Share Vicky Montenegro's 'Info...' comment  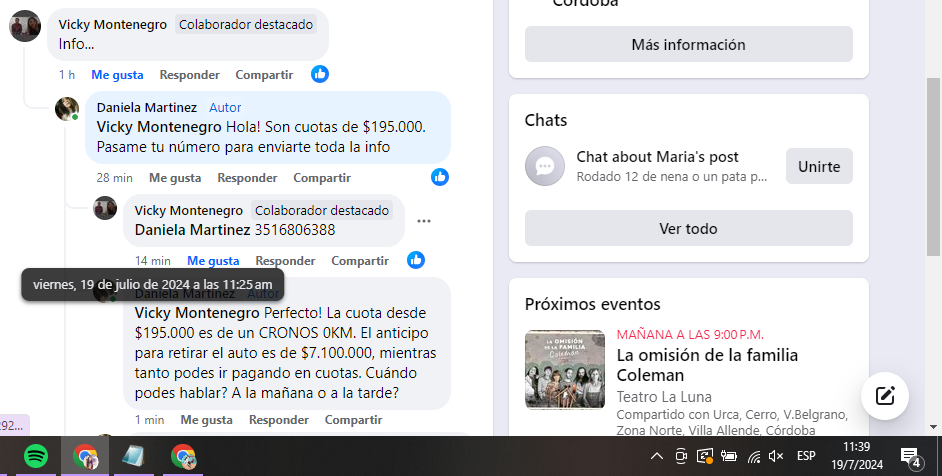264,75
